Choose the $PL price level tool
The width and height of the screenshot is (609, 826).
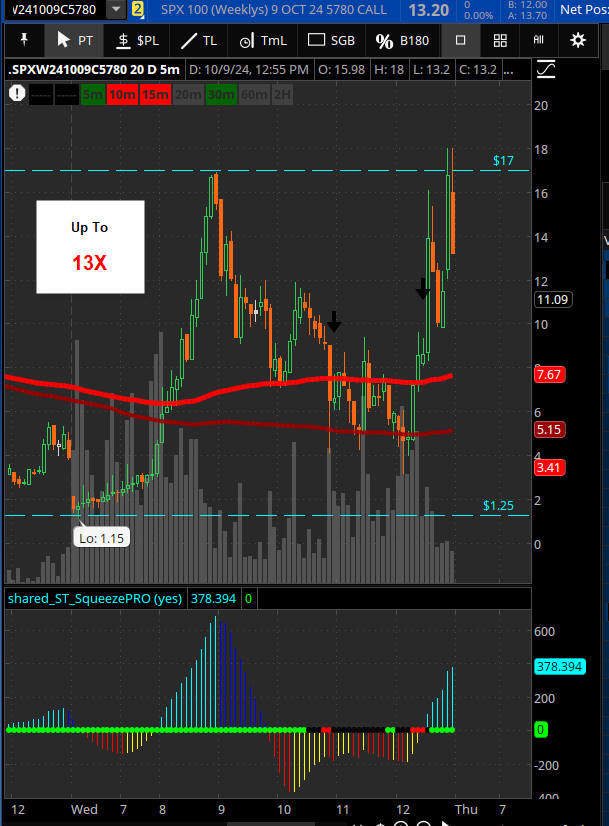click(138, 41)
